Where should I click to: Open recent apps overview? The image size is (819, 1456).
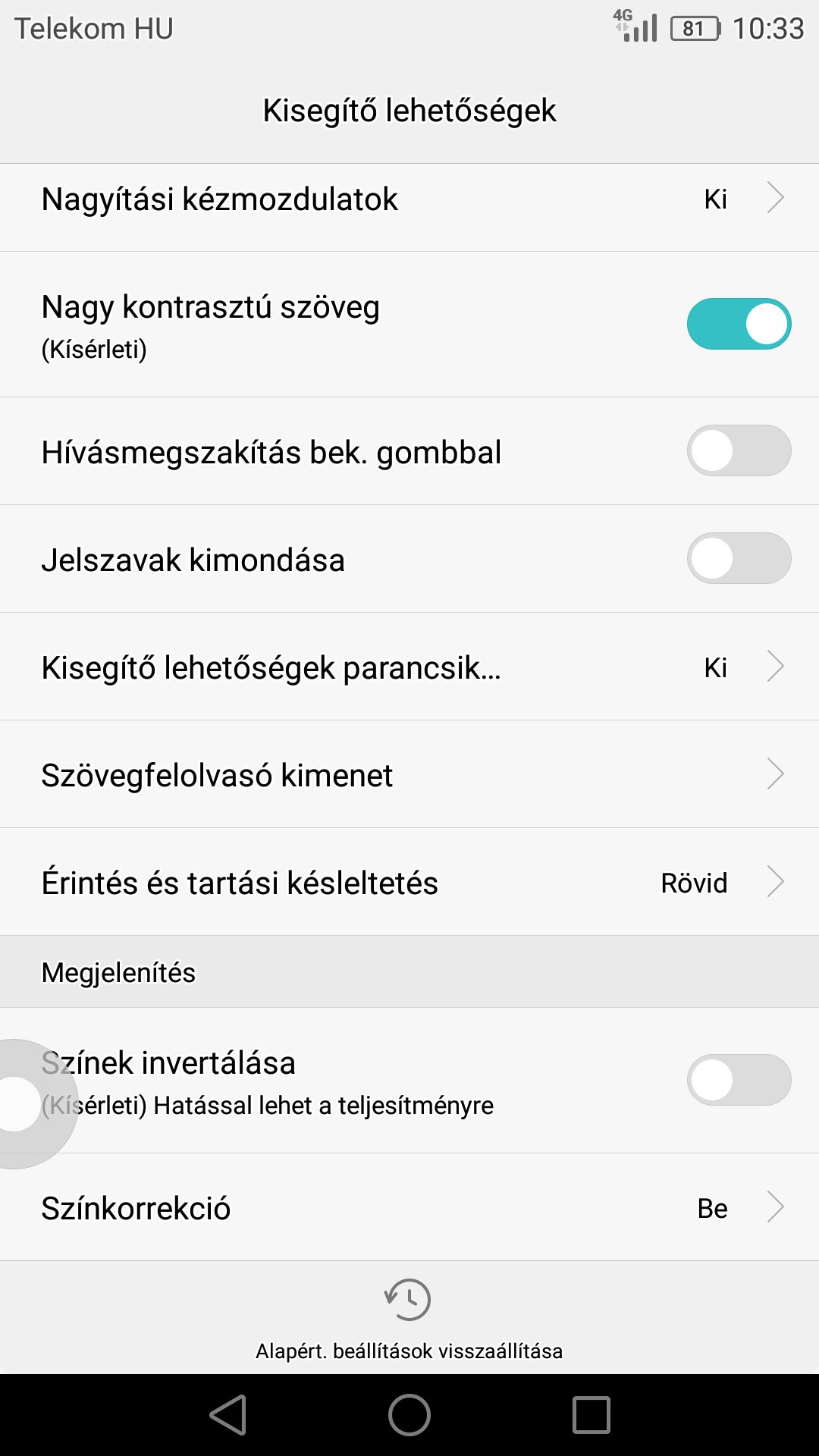[591, 1415]
